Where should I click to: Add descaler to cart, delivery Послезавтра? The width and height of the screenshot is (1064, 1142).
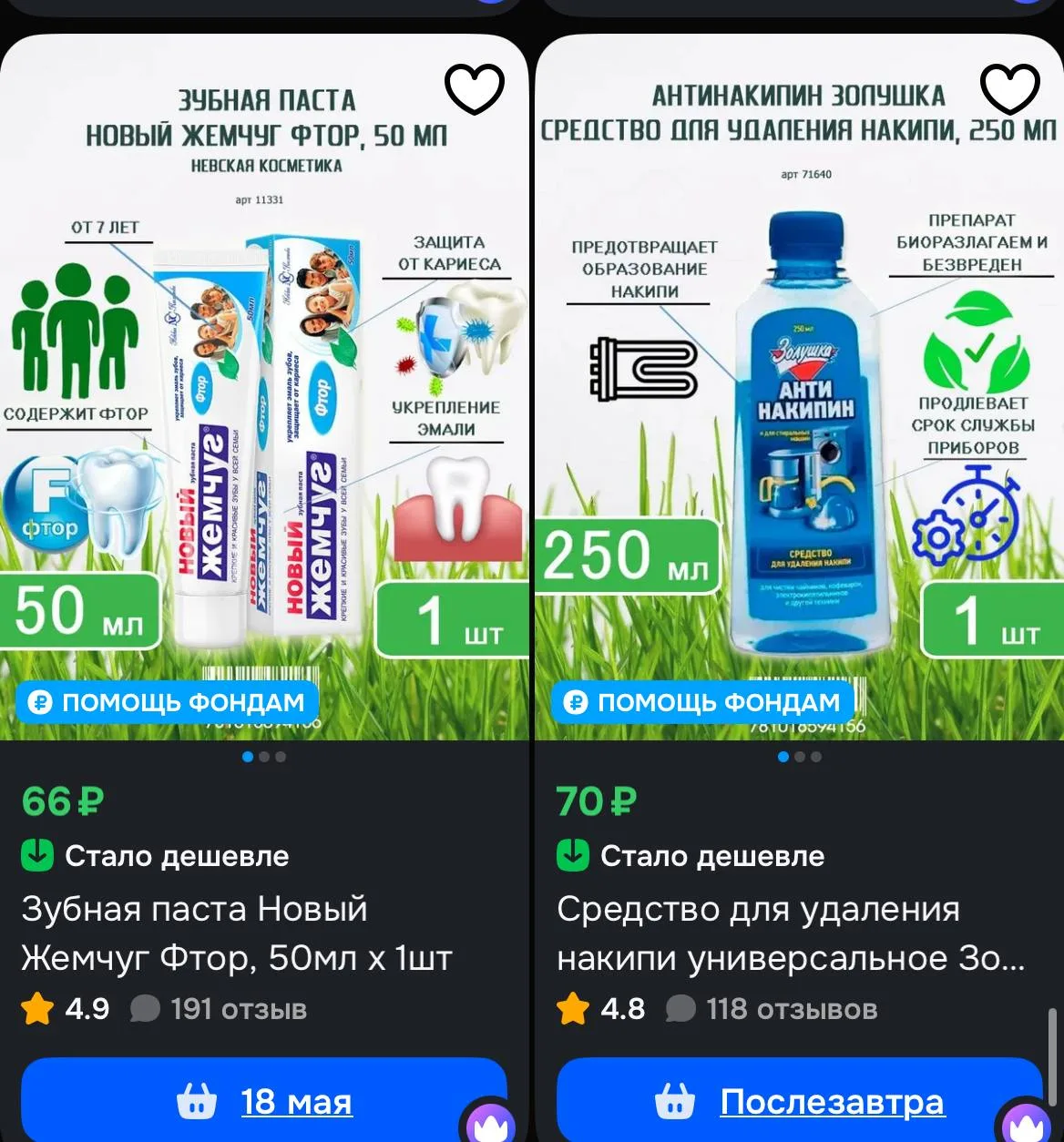(x=800, y=1100)
